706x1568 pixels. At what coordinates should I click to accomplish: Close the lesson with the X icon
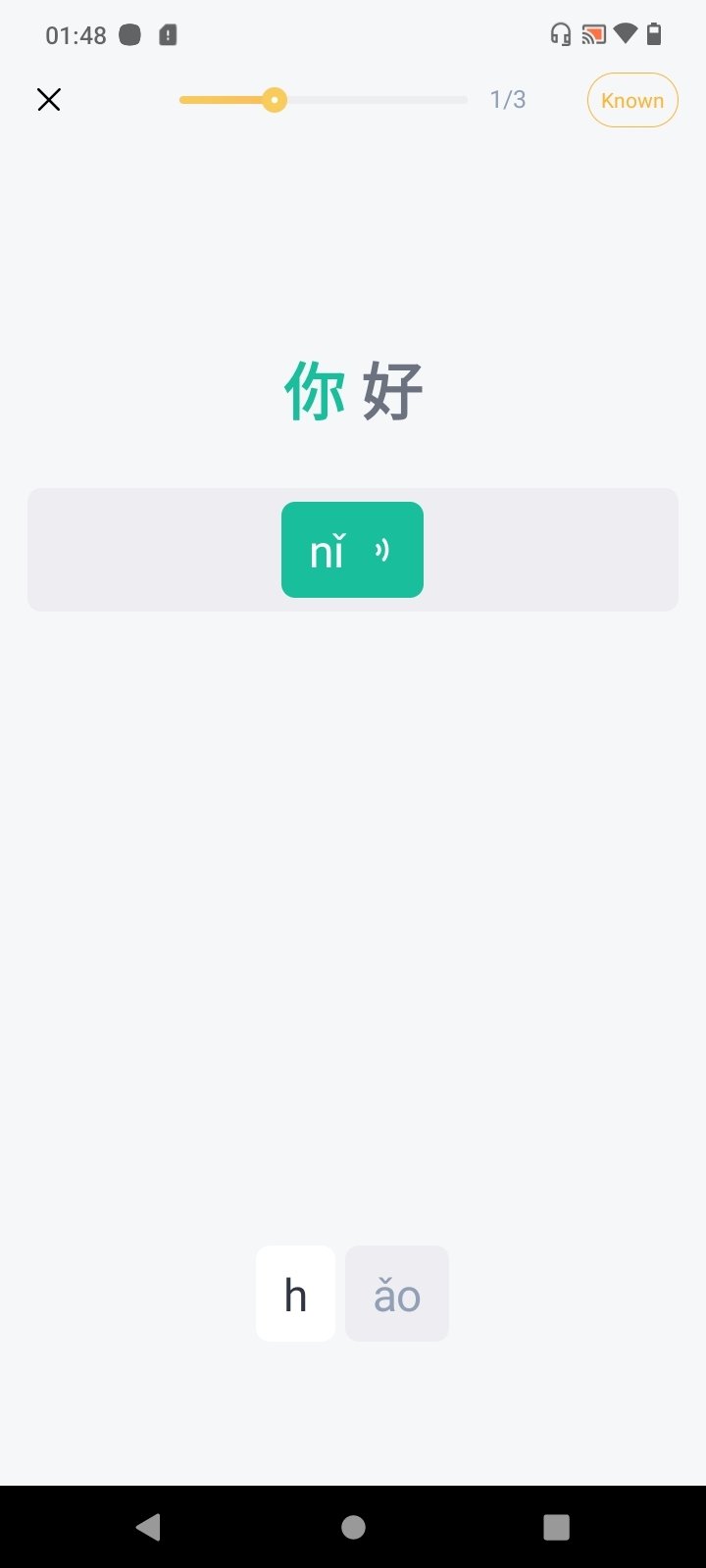[x=49, y=100]
